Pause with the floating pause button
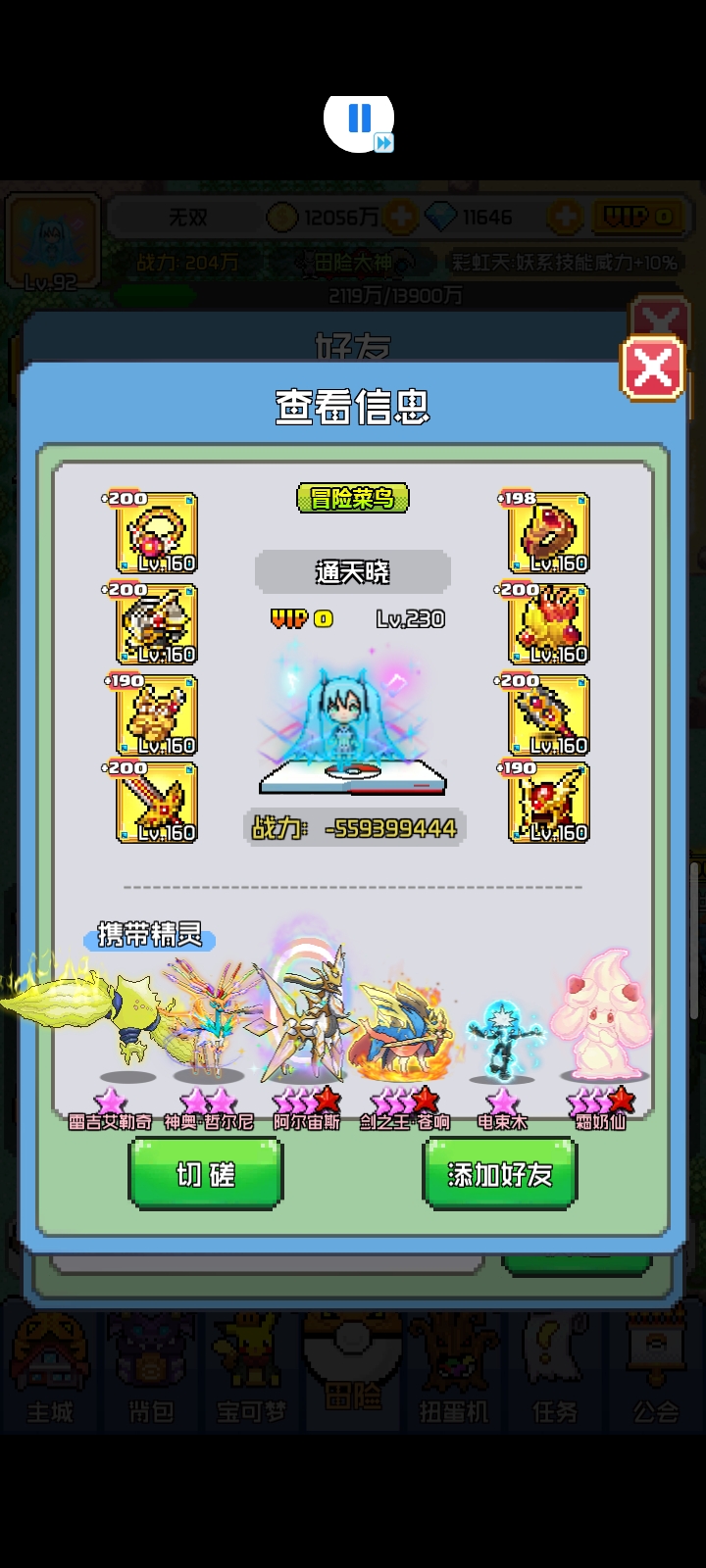 coord(359,121)
